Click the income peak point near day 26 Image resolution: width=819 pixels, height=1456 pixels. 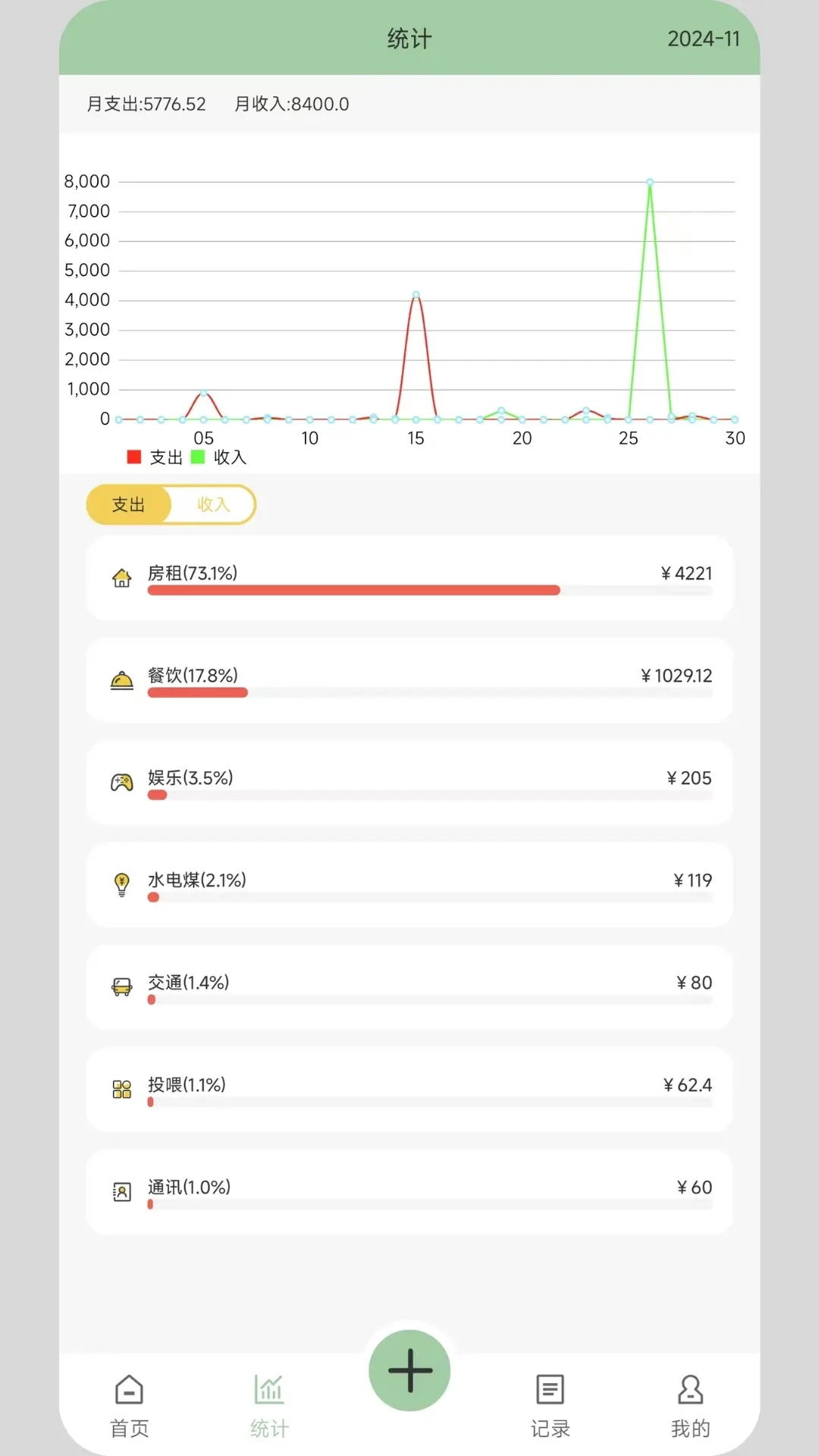(x=649, y=182)
